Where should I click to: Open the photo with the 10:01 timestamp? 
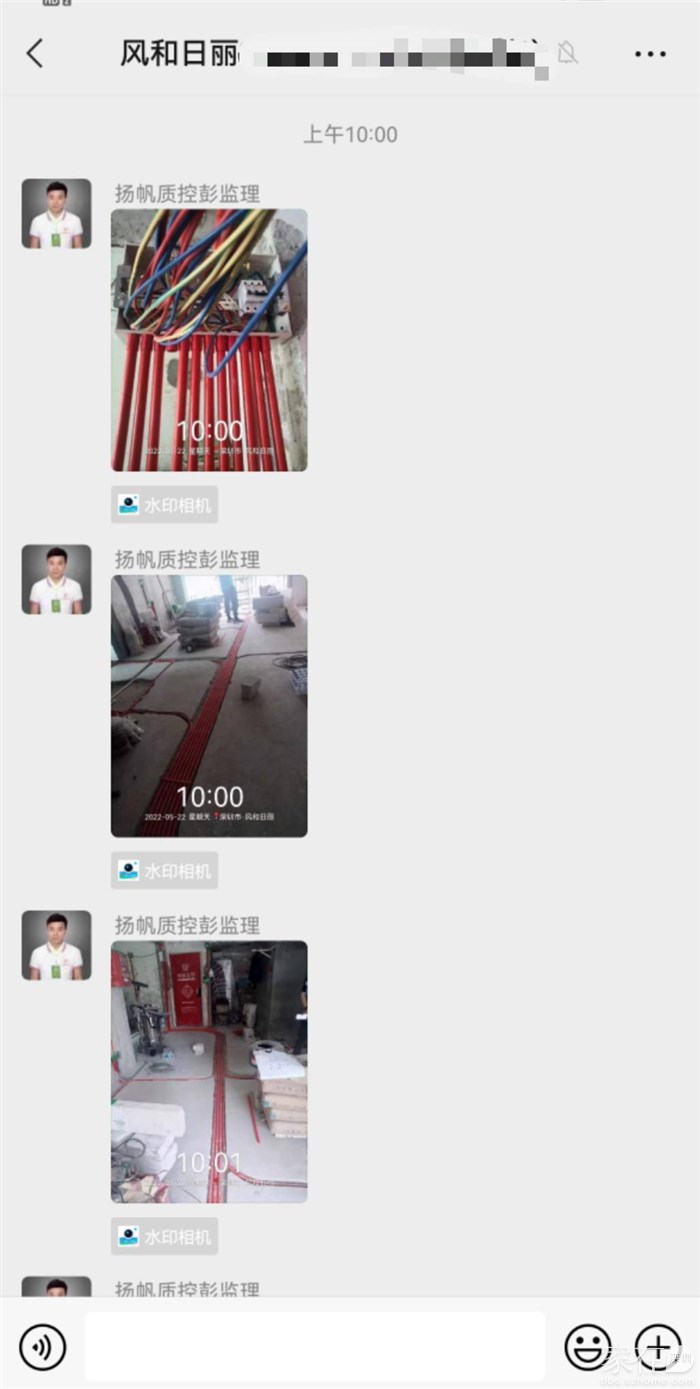click(x=209, y=1072)
